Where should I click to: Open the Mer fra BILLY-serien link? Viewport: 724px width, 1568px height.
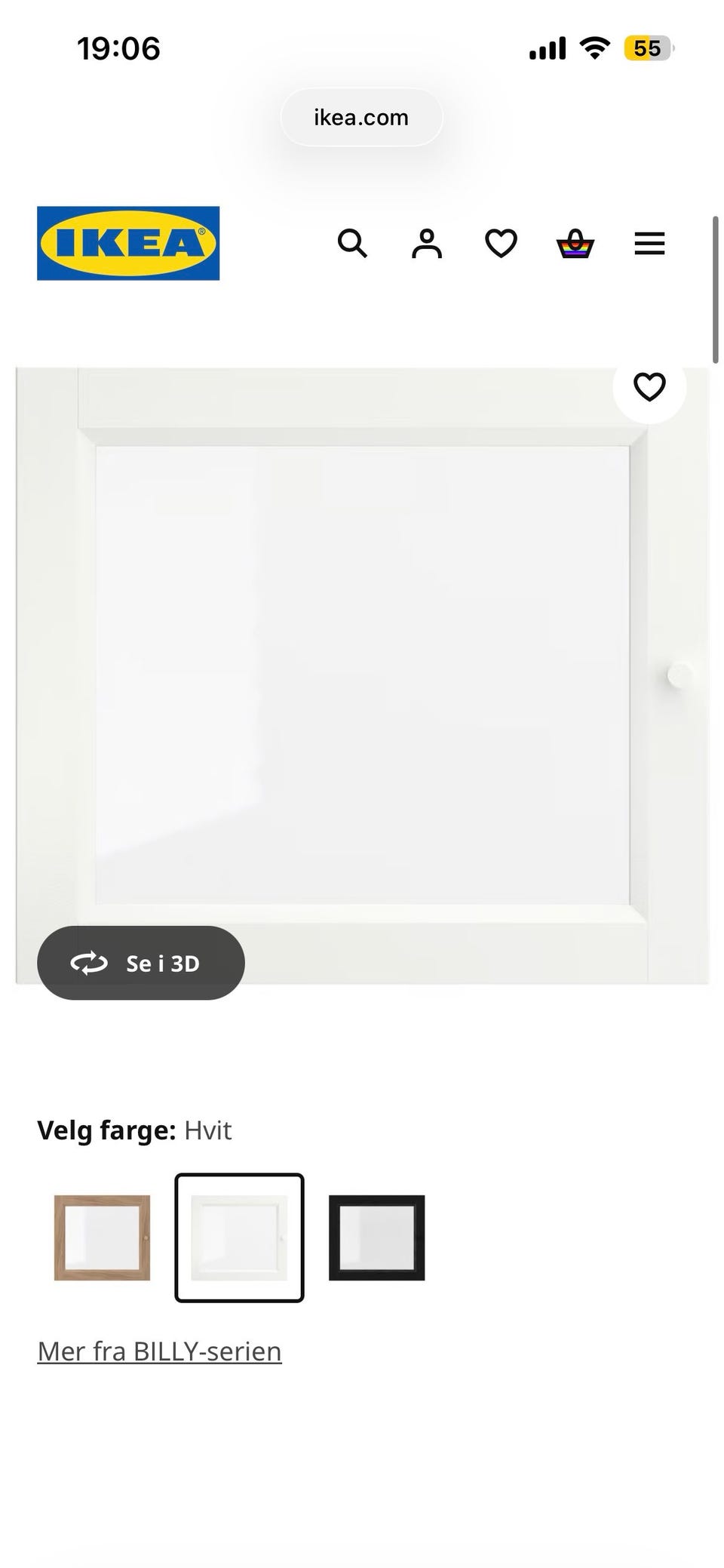159,1351
